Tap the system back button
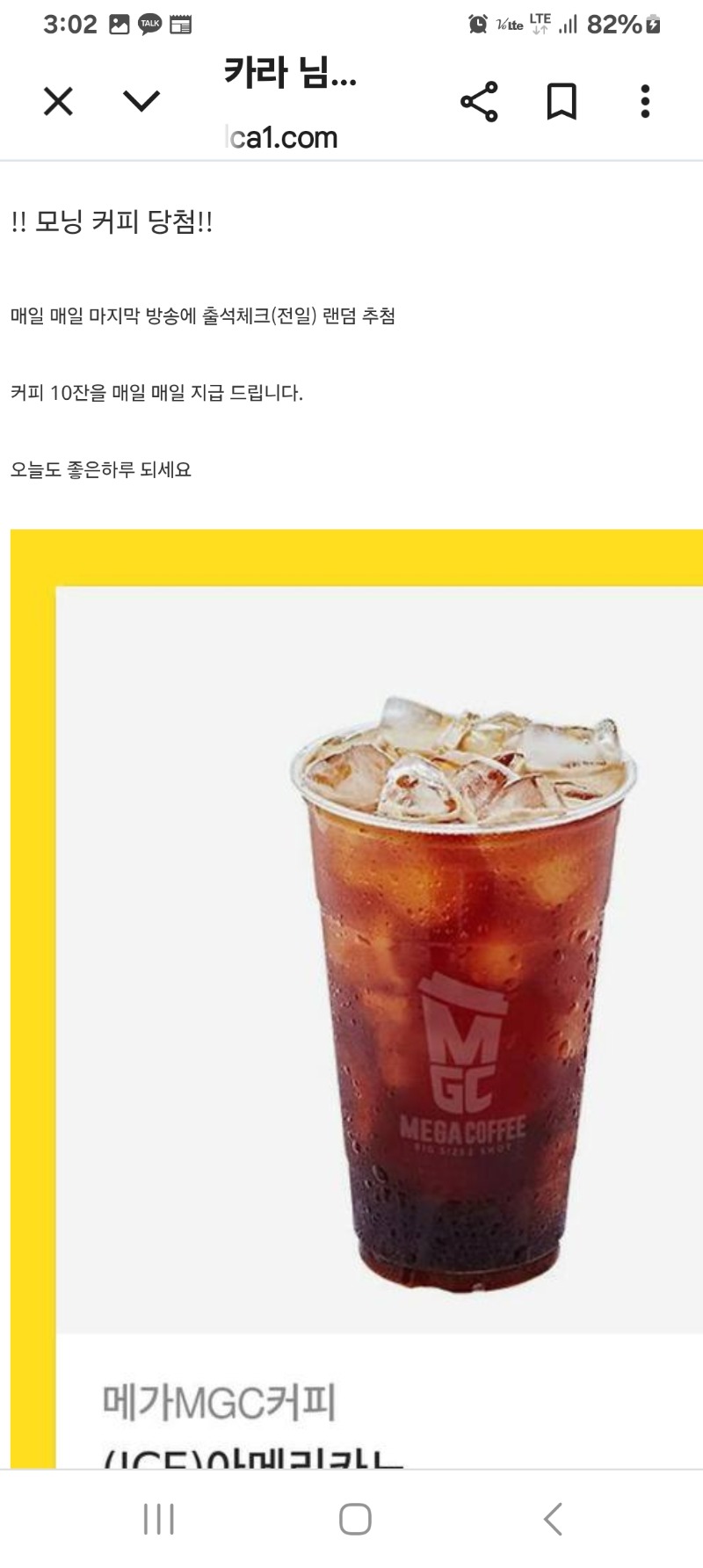This screenshot has height=1568, width=703. click(x=553, y=1519)
